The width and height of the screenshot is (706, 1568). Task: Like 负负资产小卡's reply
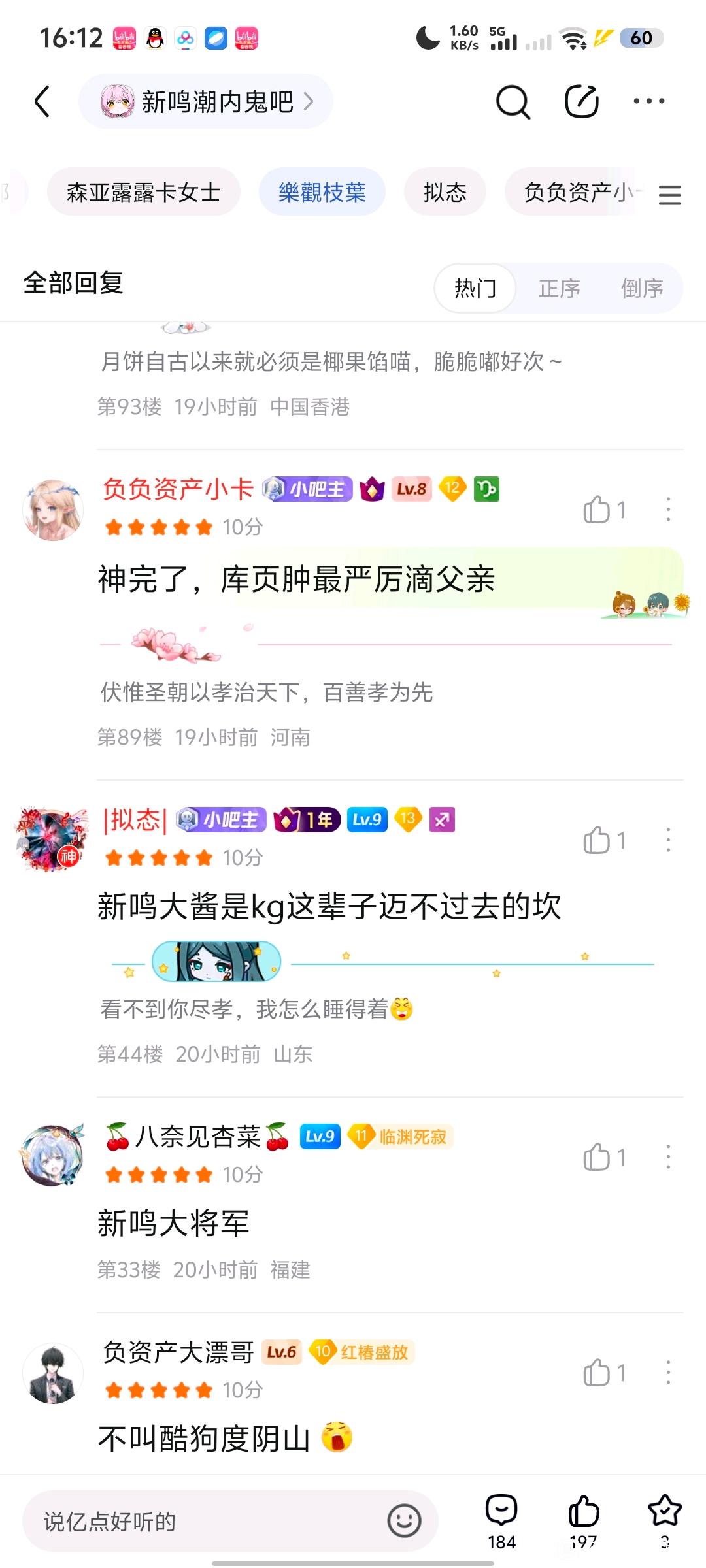pos(596,510)
